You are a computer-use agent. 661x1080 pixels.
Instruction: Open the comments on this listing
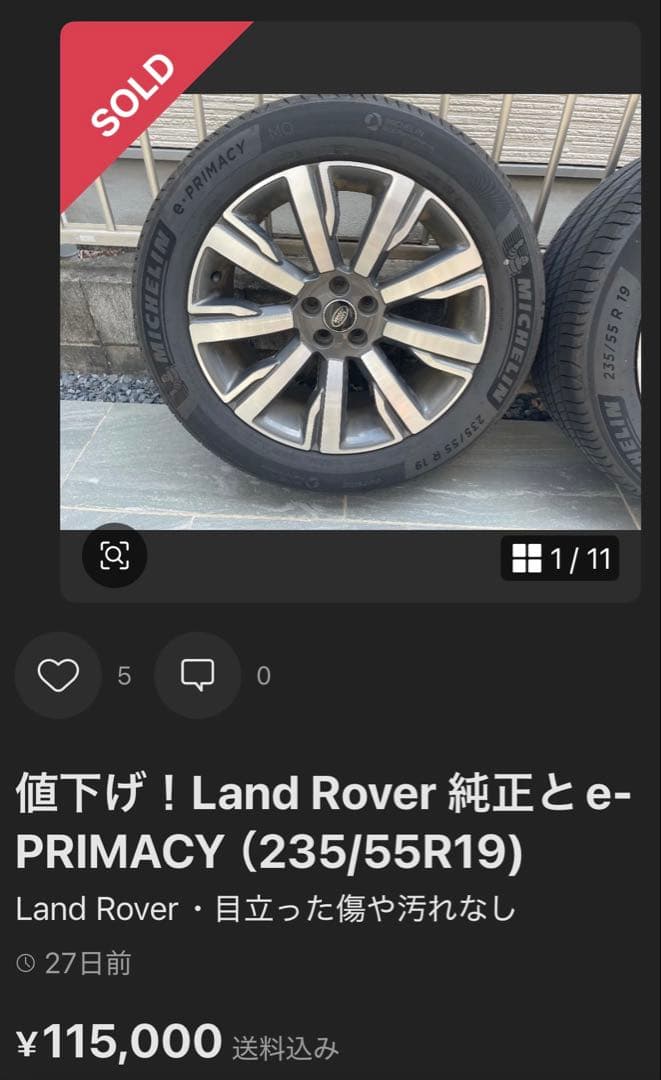click(x=197, y=676)
